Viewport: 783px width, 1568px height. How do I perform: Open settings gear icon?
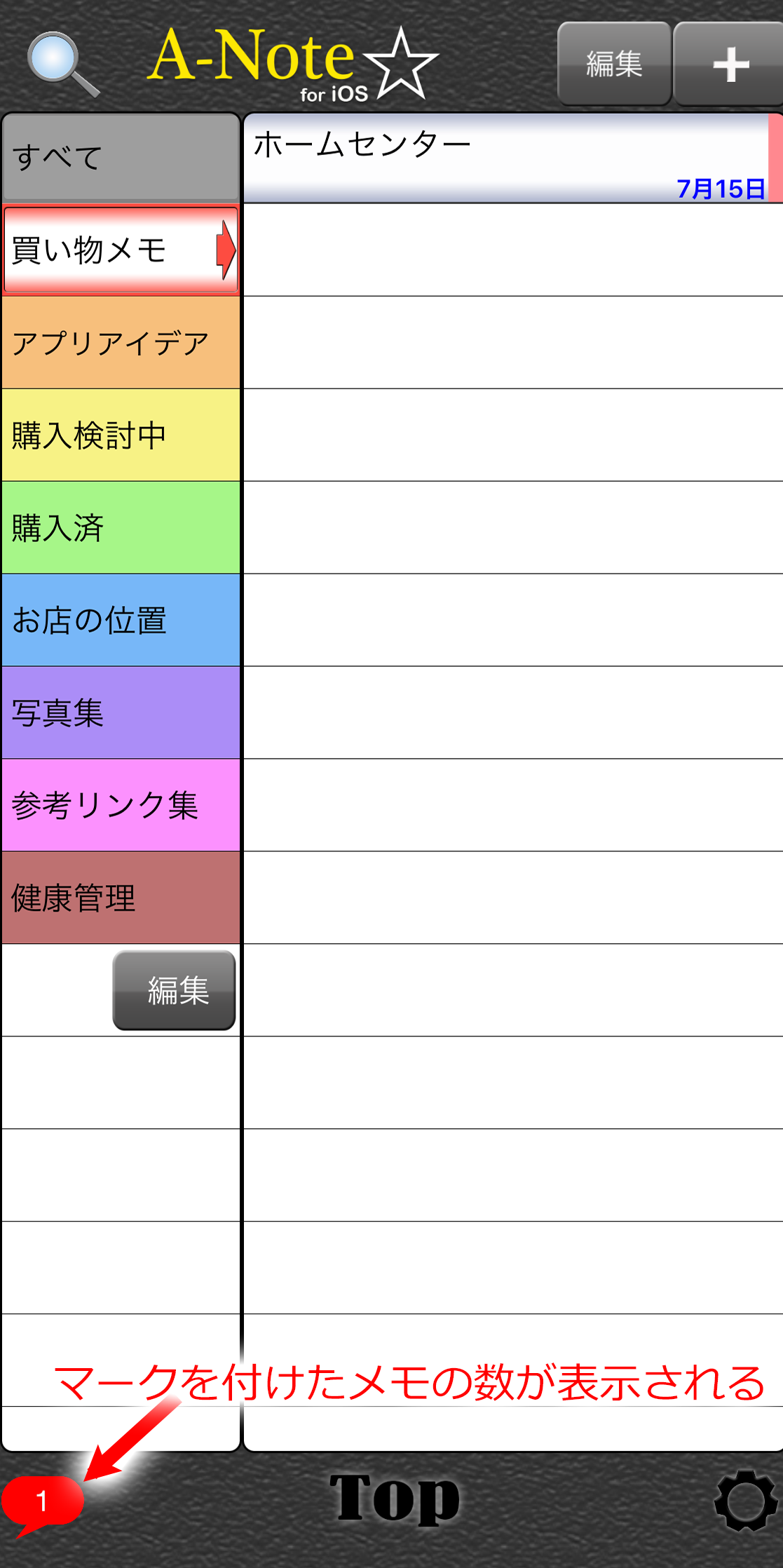pos(745,1501)
